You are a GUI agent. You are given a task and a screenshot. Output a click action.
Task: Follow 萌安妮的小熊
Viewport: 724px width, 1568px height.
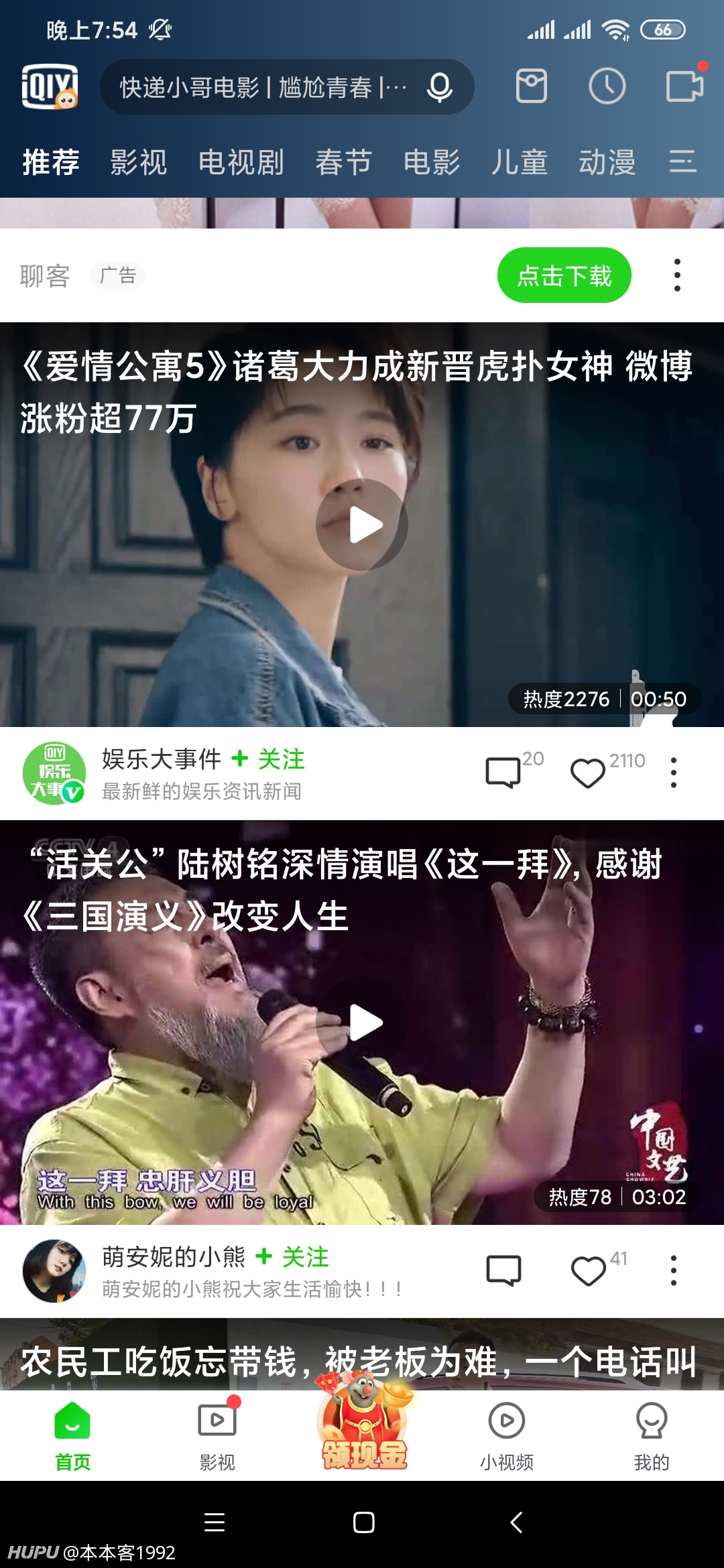(292, 1257)
